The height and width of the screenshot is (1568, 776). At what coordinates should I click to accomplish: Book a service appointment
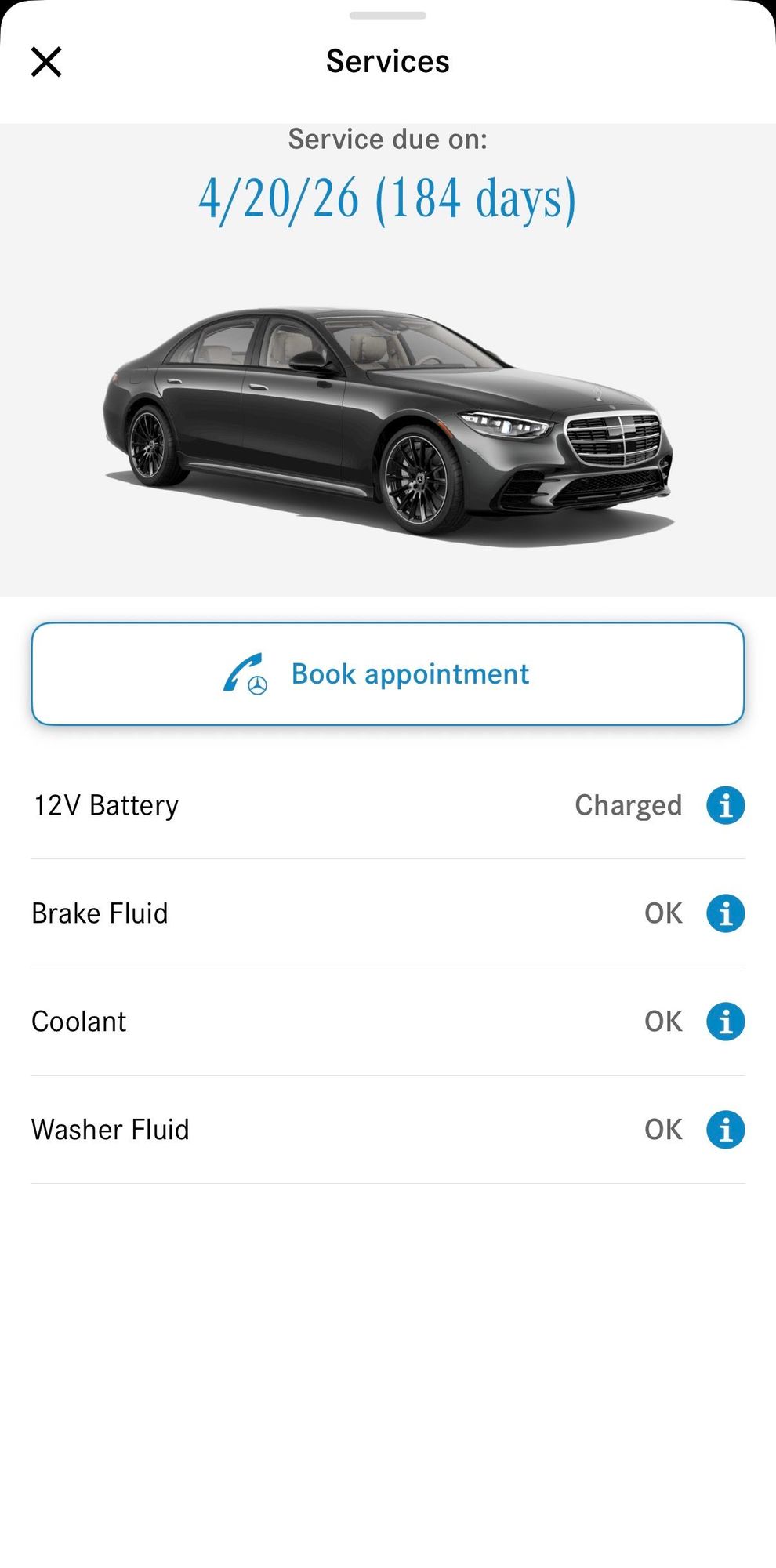click(x=388, y=674)
